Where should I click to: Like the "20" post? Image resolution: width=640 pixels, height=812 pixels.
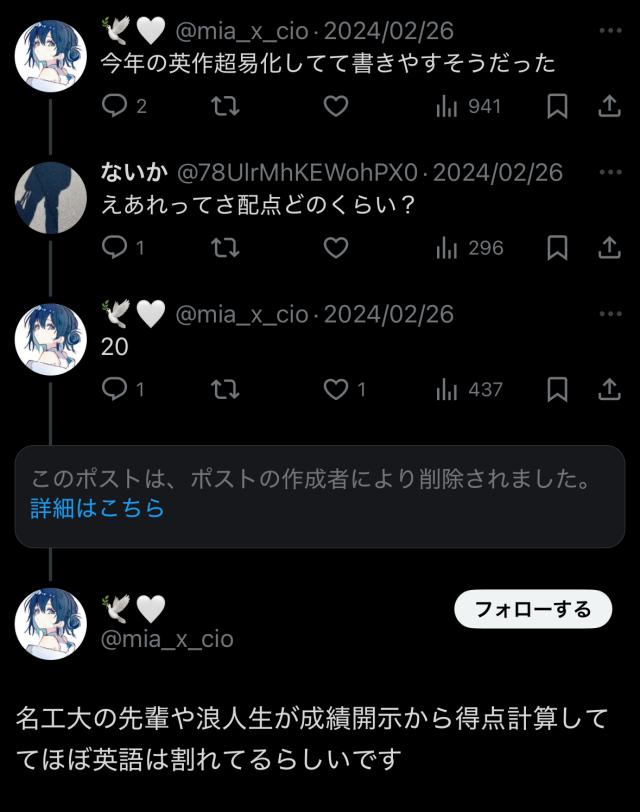pyautogui.click(x=338, y=389)
